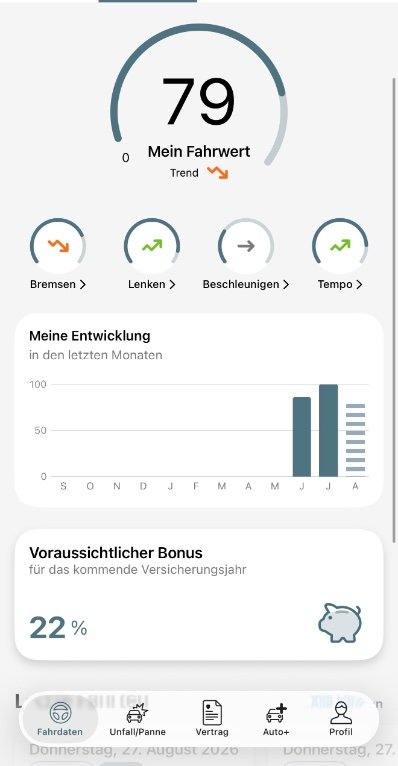Viewport: 398px width, 766px height.
Task: Switch to the Unfall/Panne tab
Action: point(138,719)
